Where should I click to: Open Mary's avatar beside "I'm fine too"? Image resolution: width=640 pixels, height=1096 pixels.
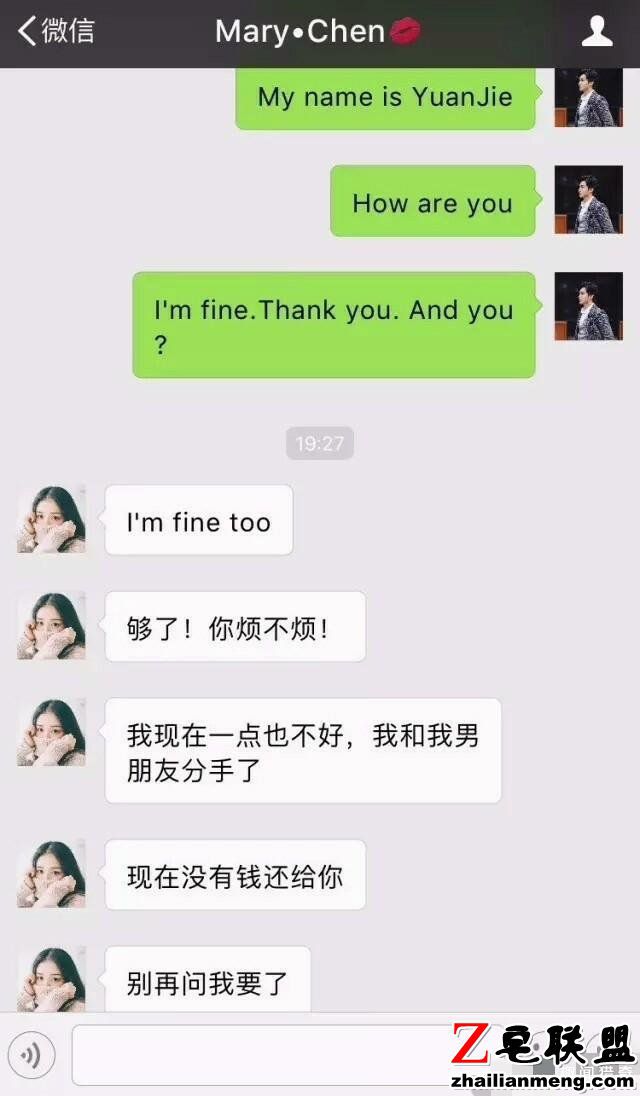click(x=51, y=519)
